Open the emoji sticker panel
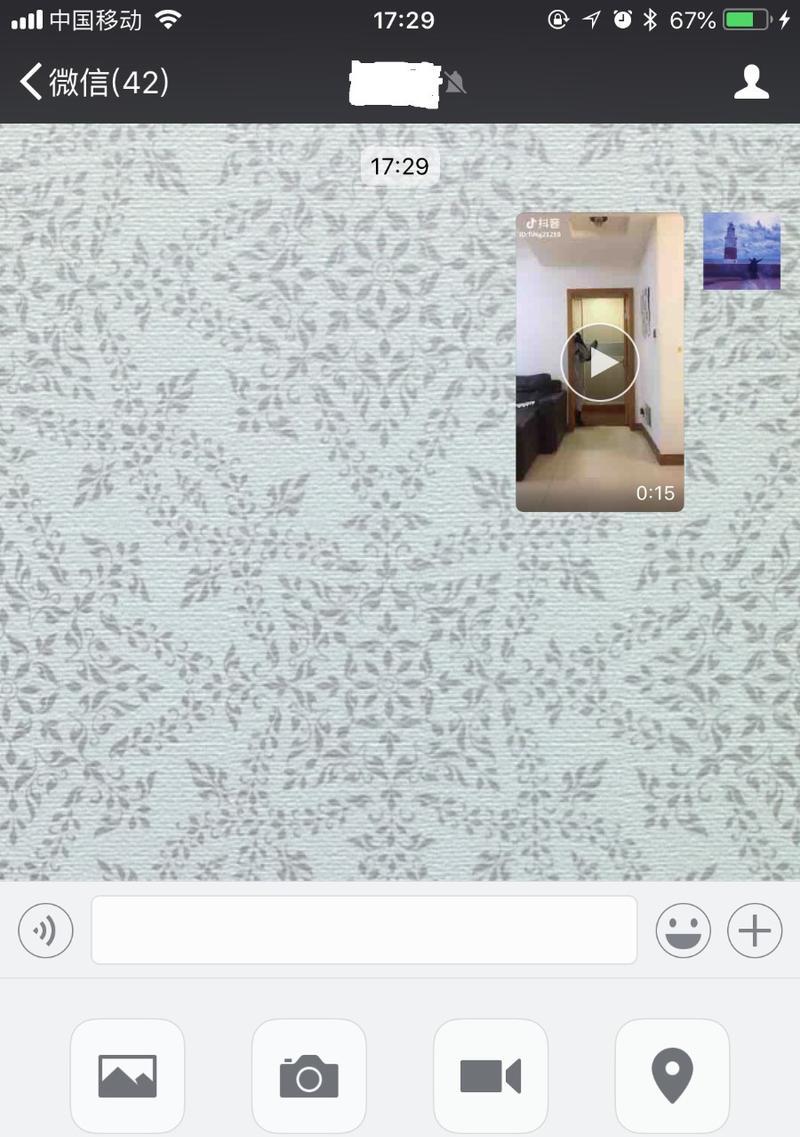 (683, 930)
